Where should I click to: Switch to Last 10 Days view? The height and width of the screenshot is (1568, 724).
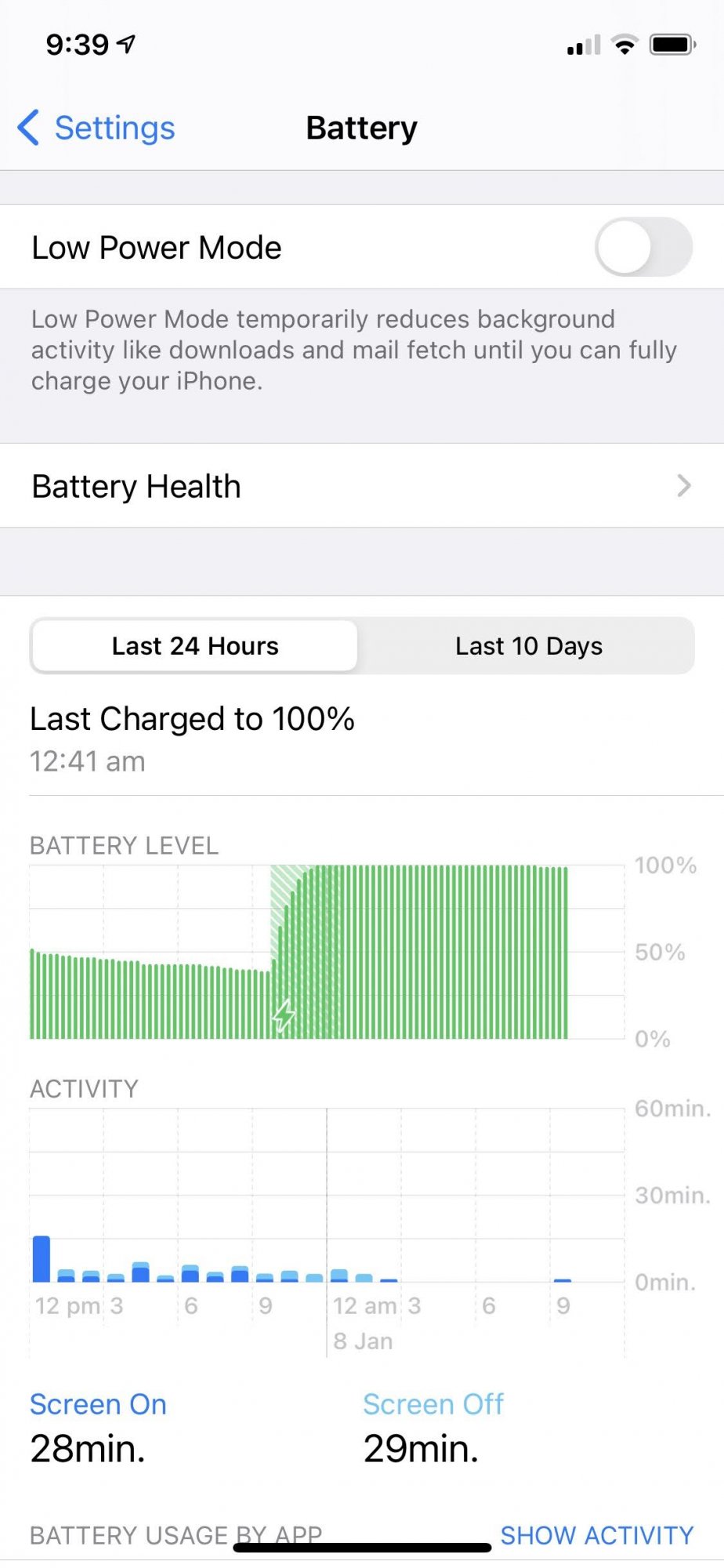tap(528, 646)
